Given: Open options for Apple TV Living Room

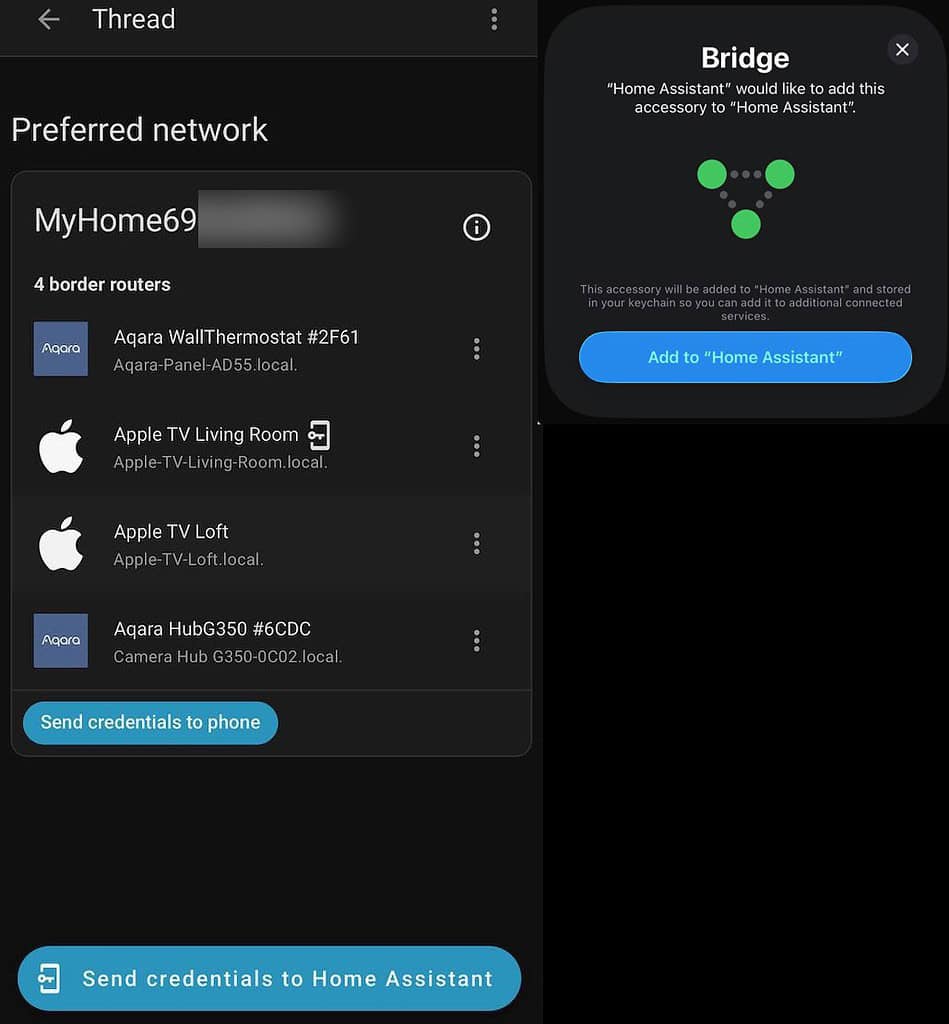Looking at the screenshot, I should (476, 445).
